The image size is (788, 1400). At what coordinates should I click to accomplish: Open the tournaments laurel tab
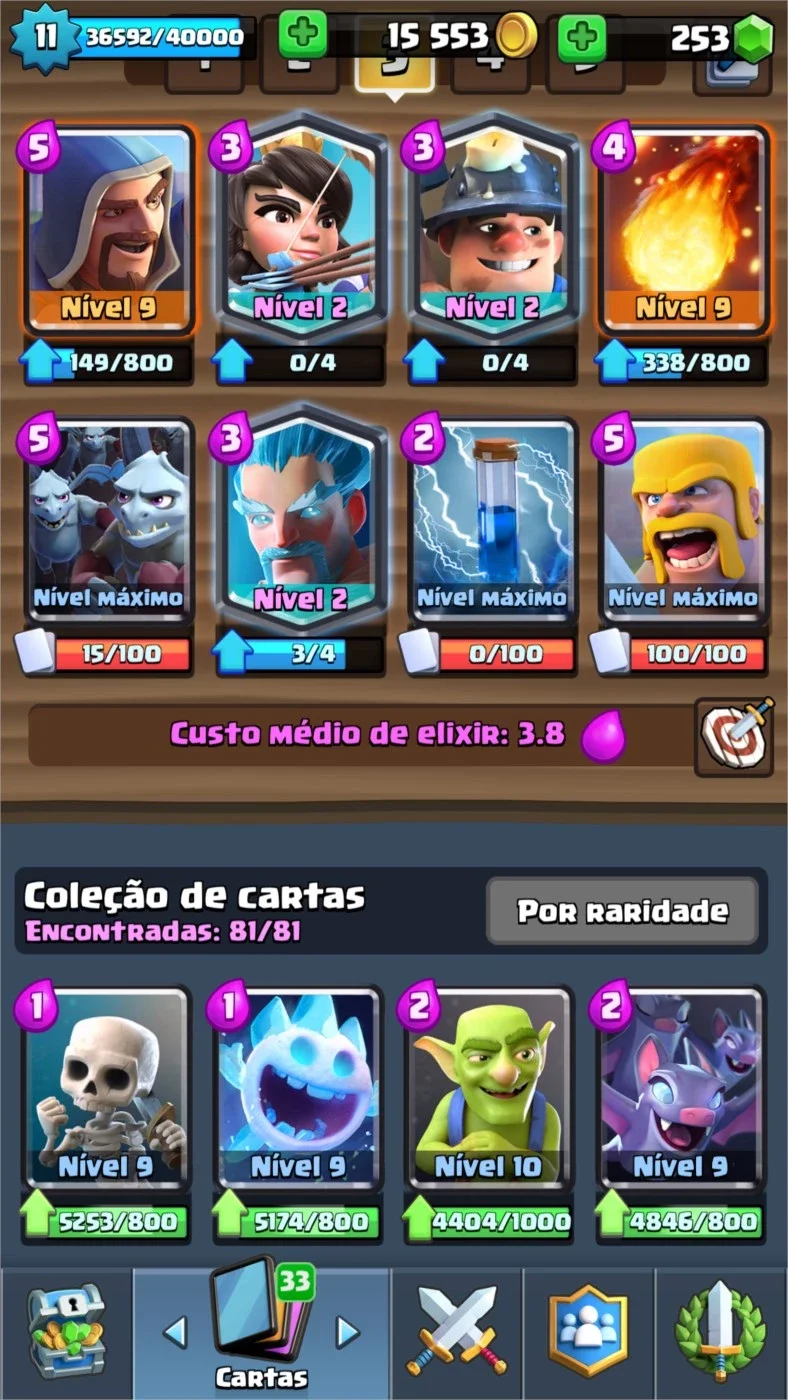point(721,1333)
